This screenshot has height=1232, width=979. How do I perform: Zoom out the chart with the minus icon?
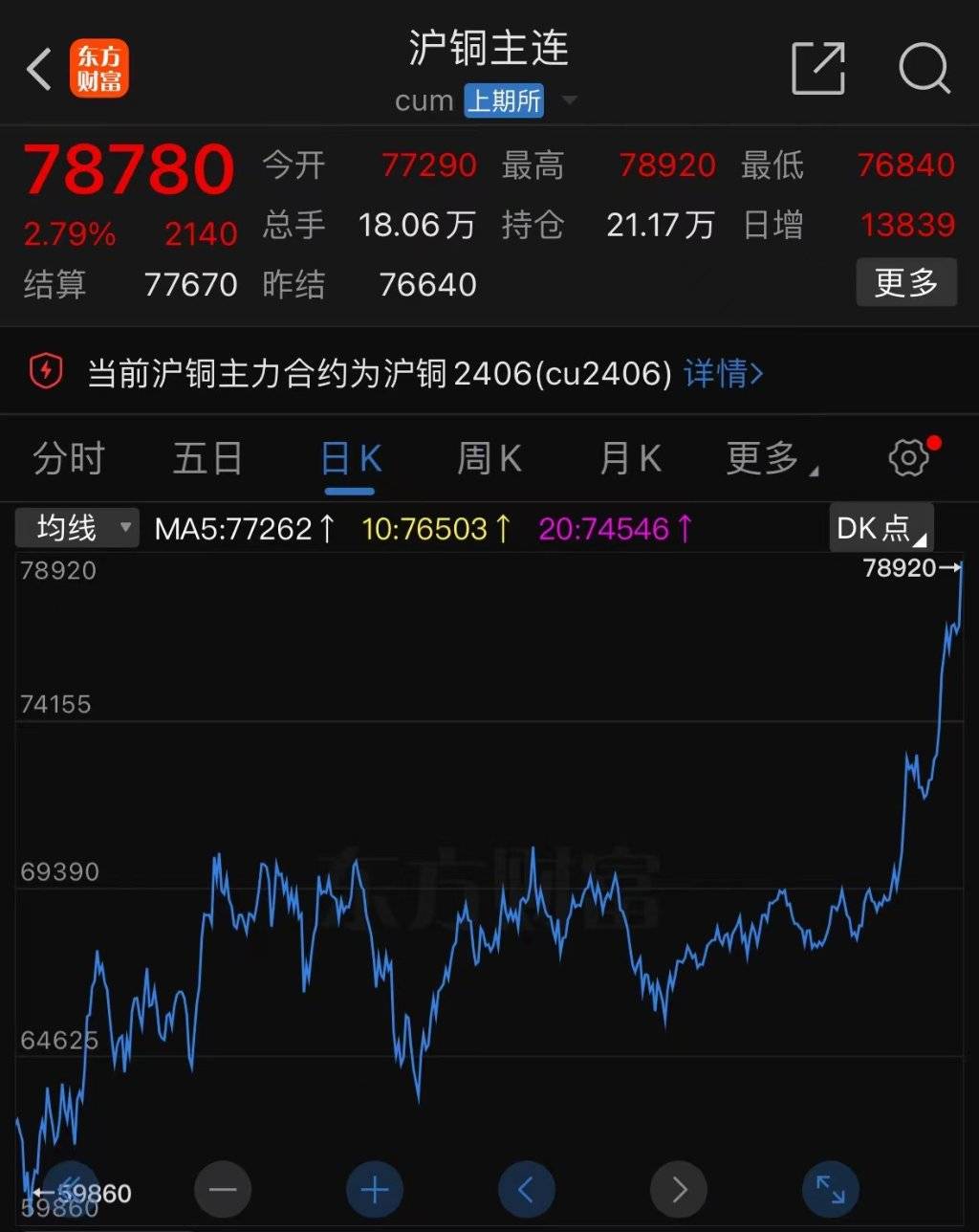tap(222, 1188)
